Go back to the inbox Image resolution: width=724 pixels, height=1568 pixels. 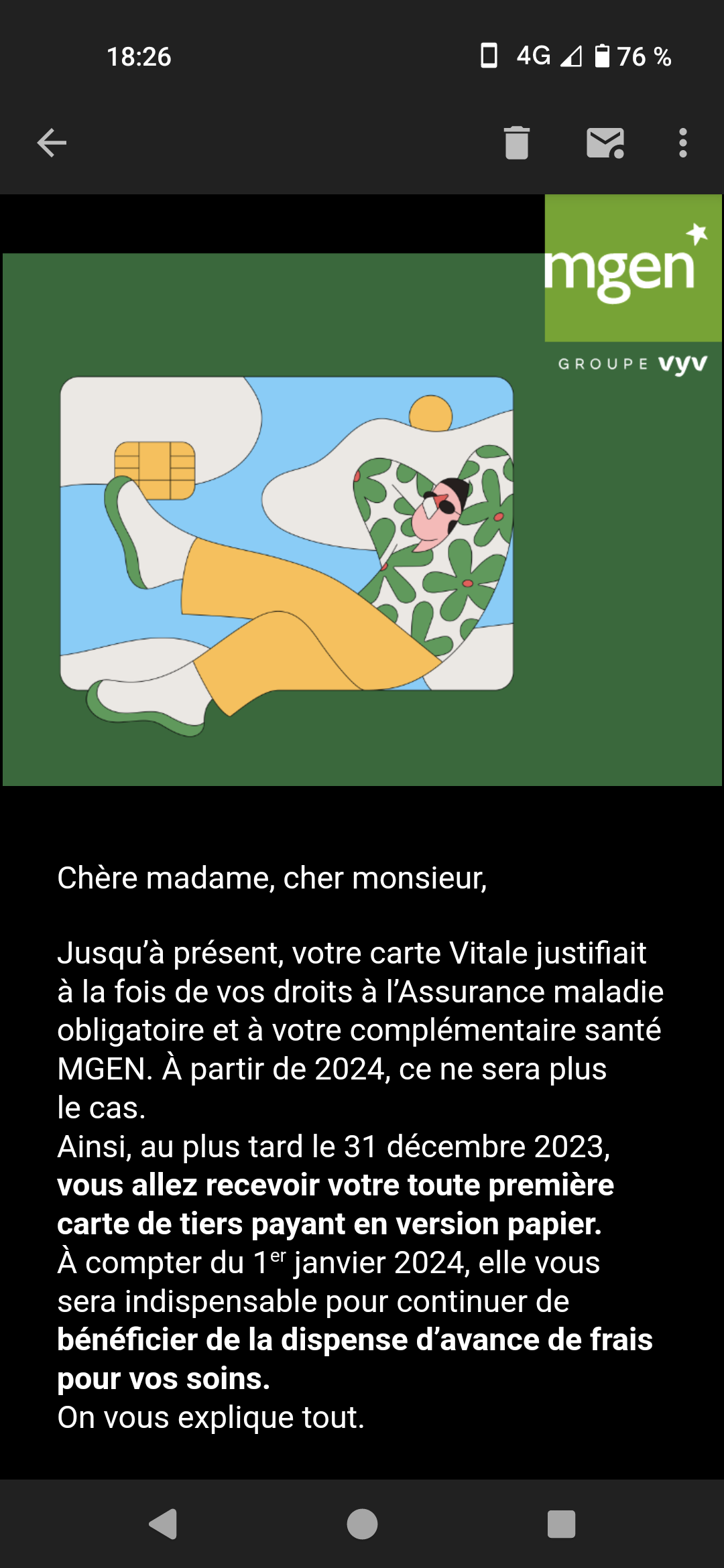(x=52, y=143)
